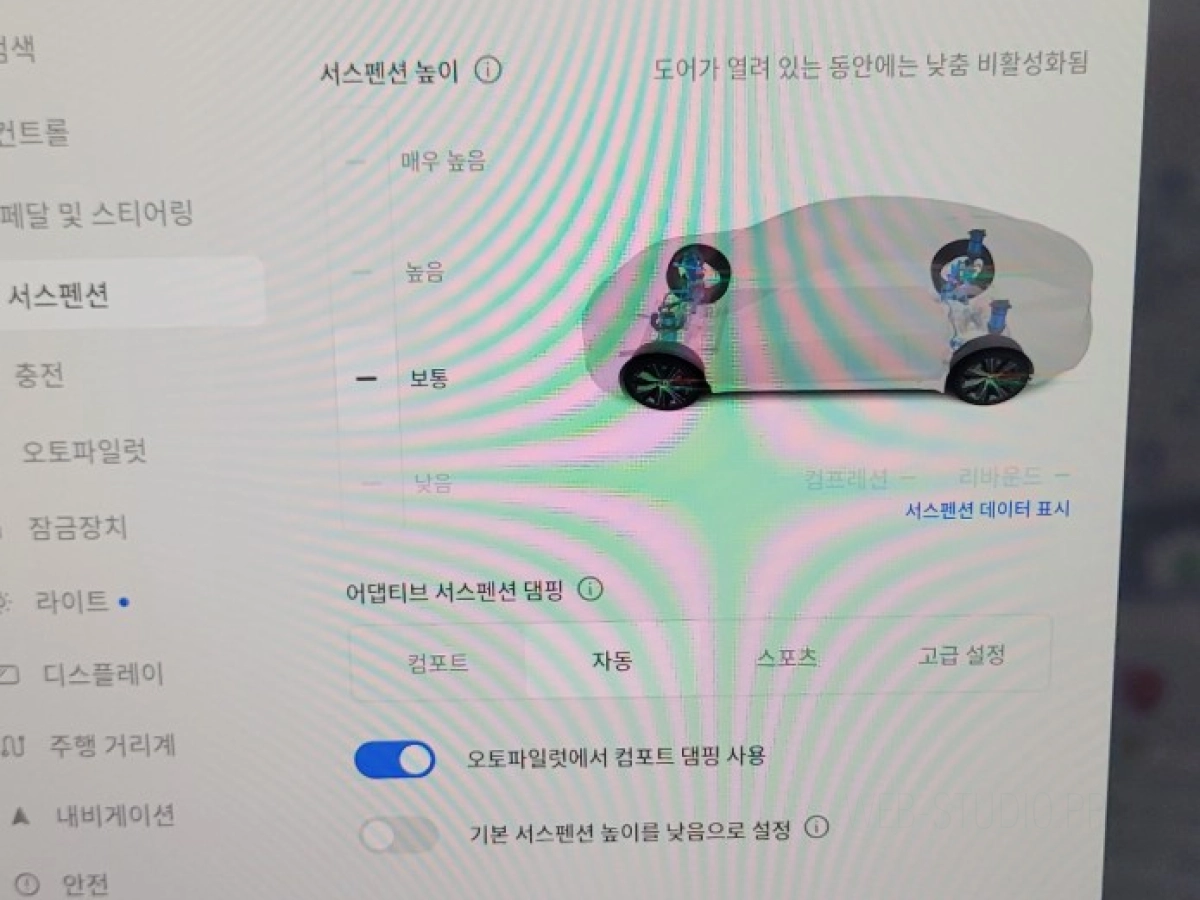The image size is (1200, 900).
Task: Open the 안전 settings section
Action: 85,884
